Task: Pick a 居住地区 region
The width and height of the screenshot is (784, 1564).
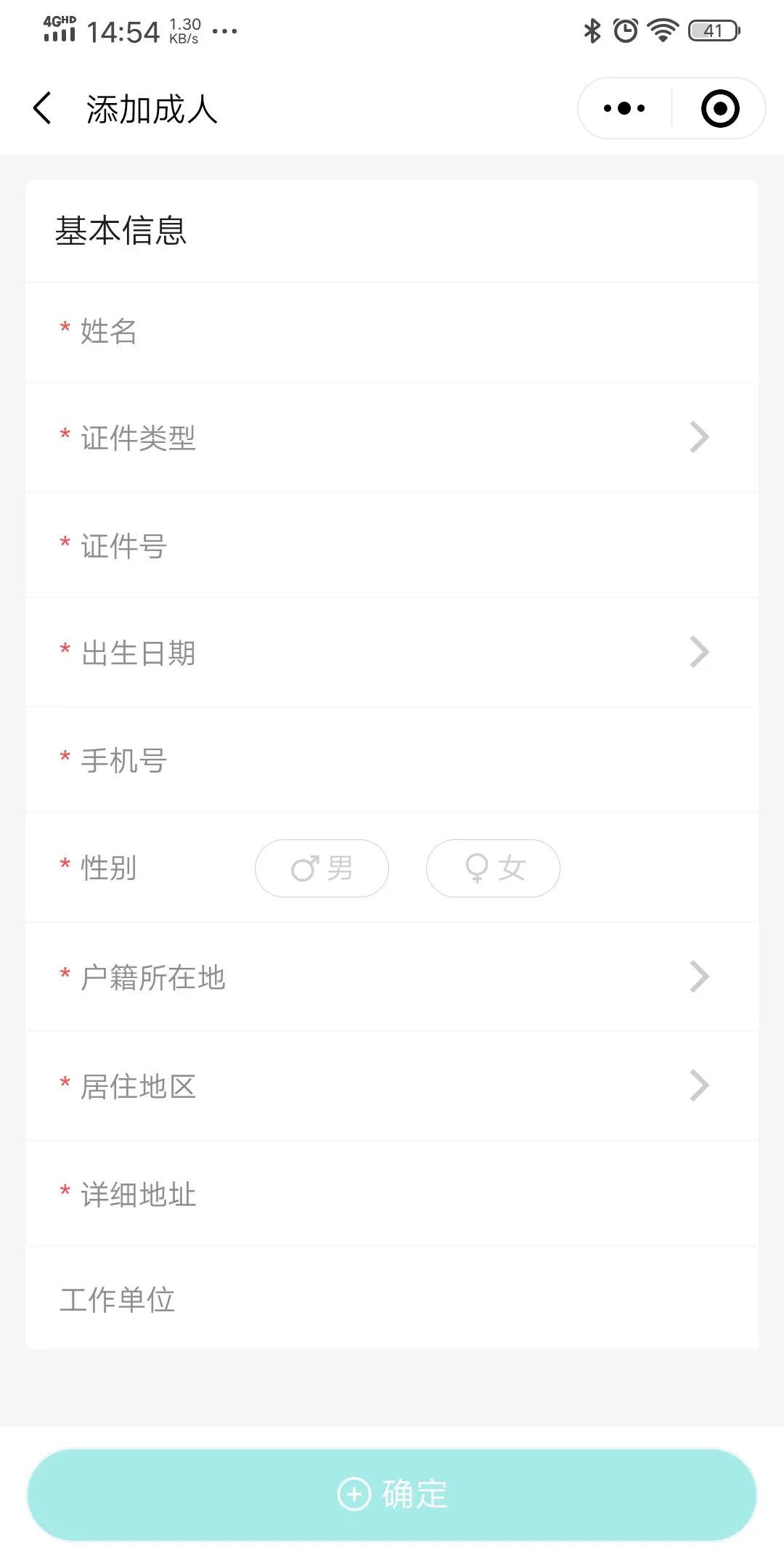Action: pos(392,1086)
